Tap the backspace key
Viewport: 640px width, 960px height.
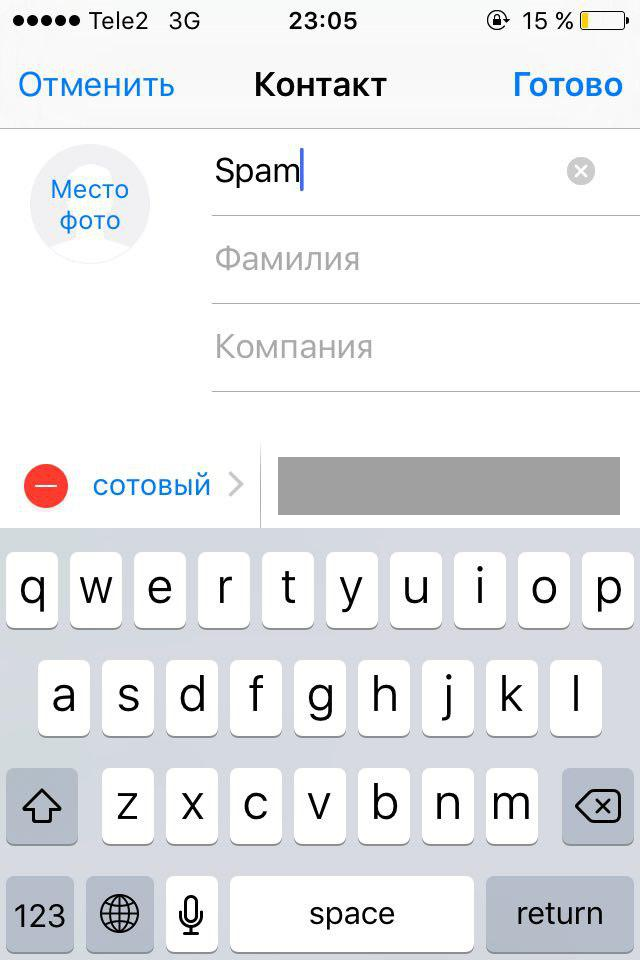coord(598,806)
